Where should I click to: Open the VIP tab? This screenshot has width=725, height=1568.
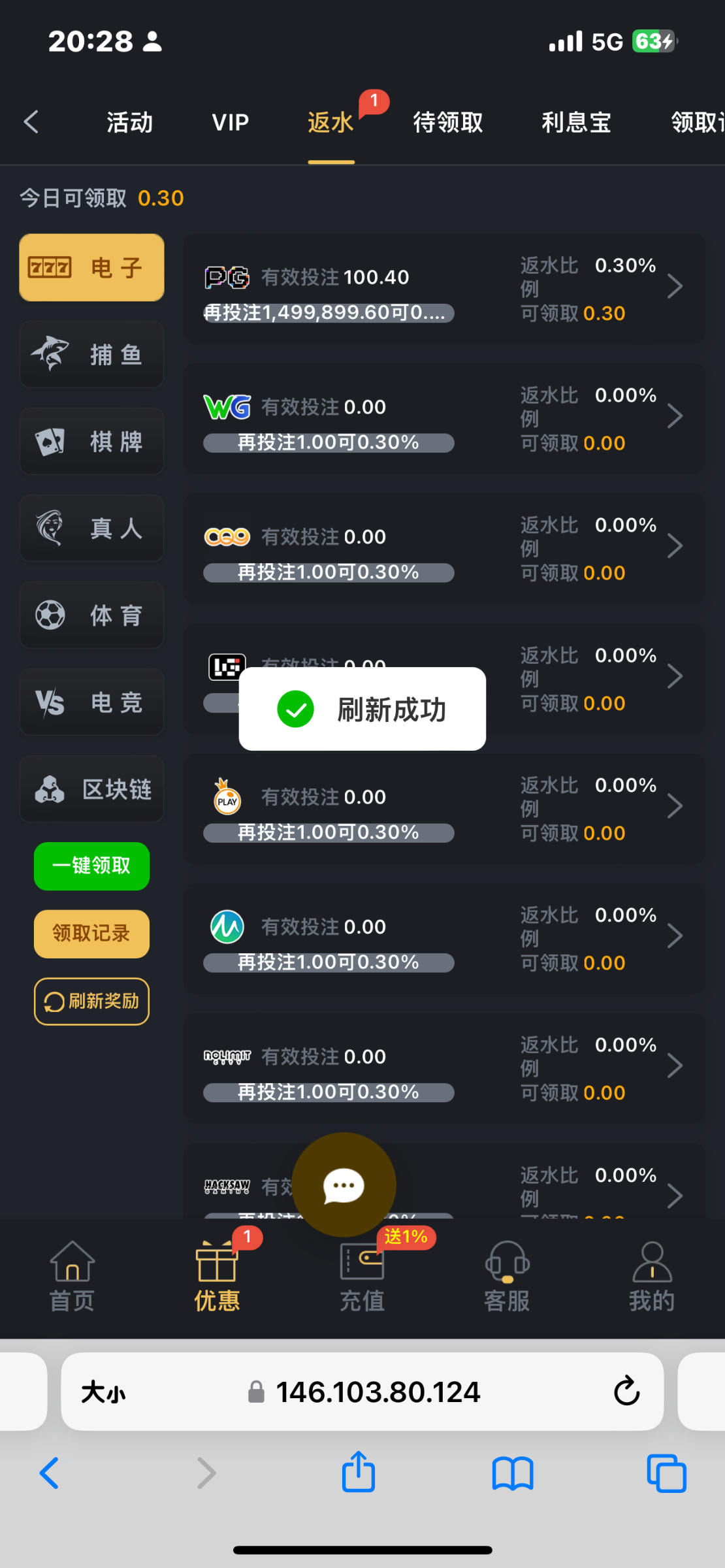coord(231,122)
